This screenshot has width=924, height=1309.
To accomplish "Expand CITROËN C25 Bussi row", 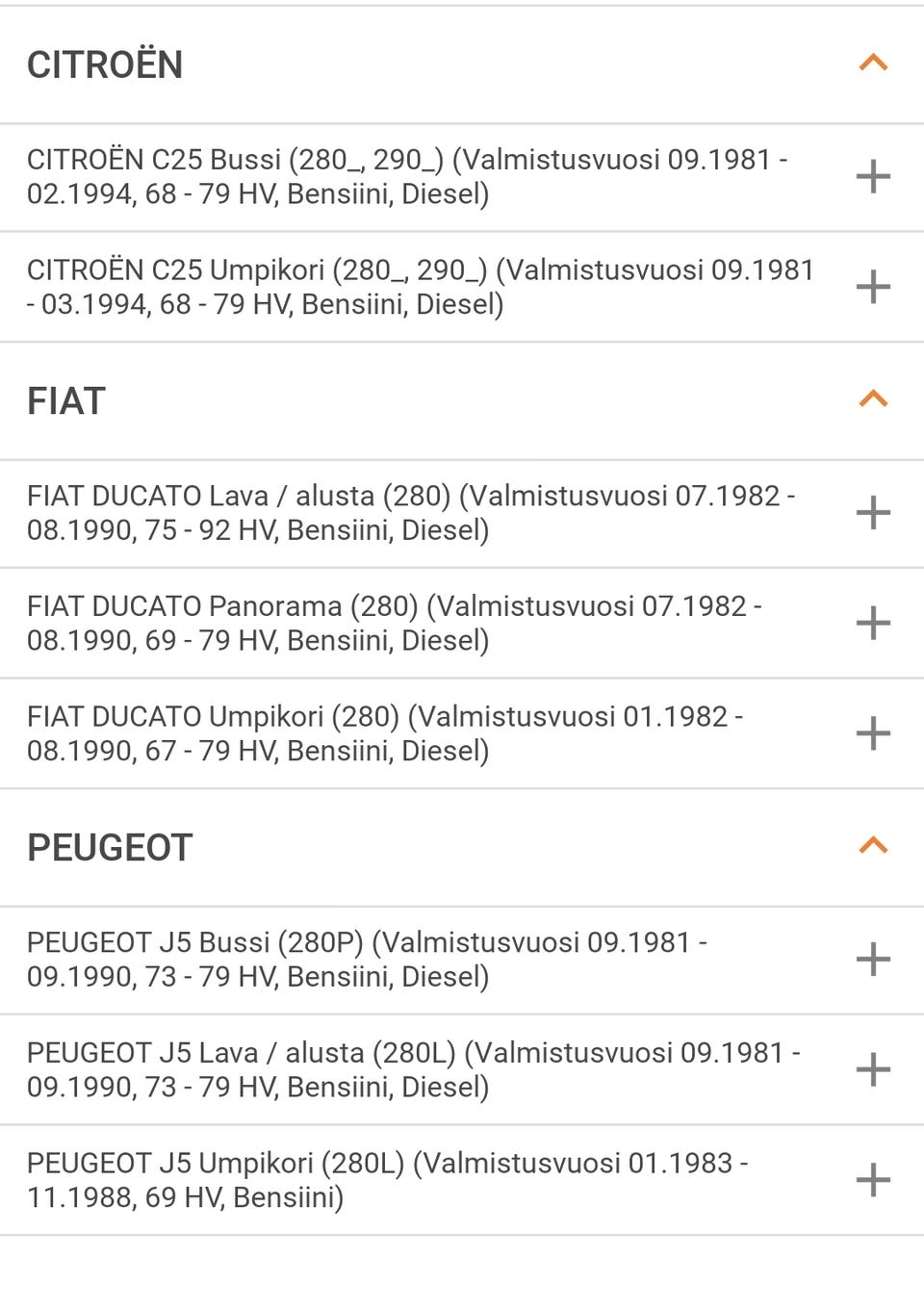I will (872, 177).
